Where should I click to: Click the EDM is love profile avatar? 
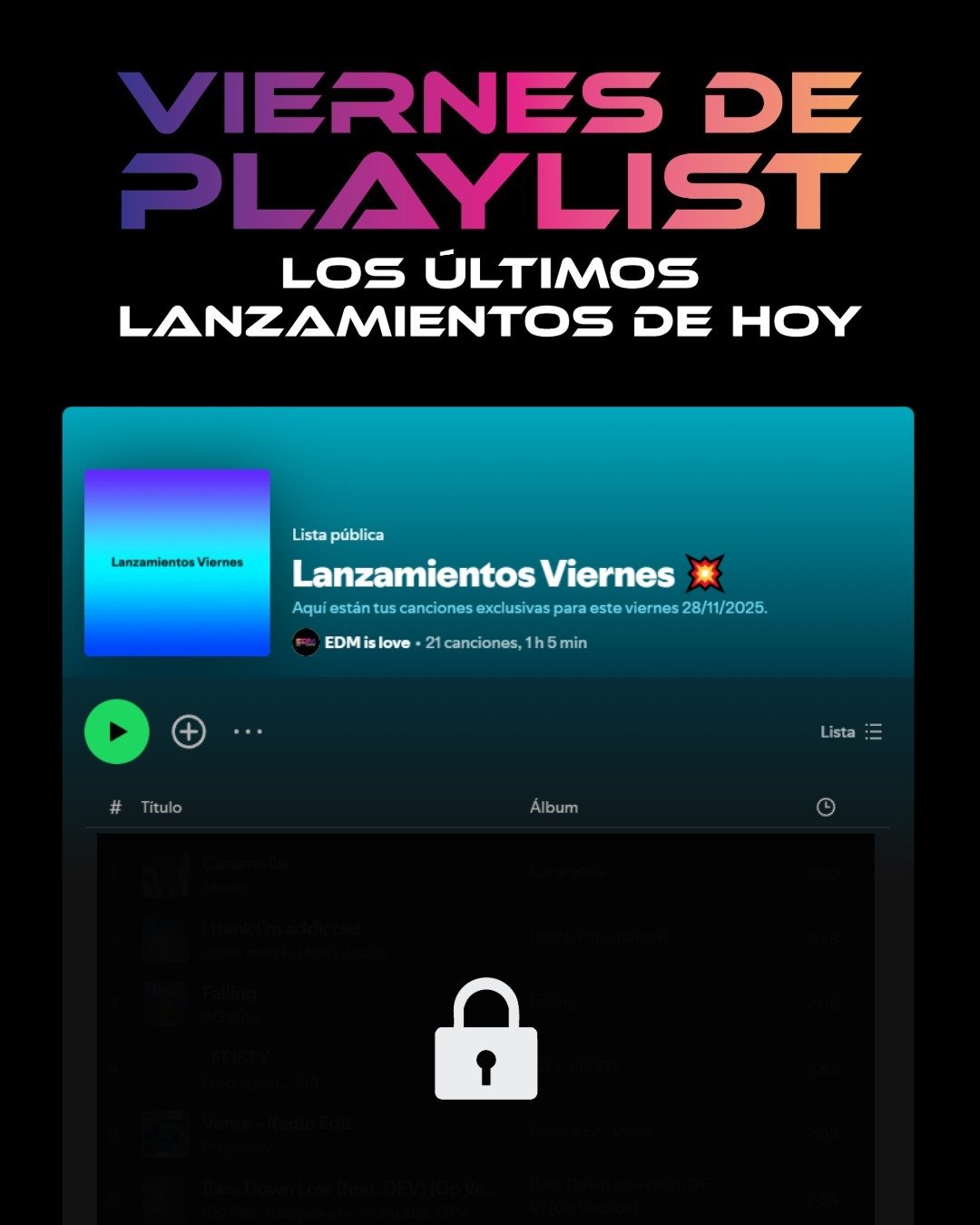(x=306, y=642)
